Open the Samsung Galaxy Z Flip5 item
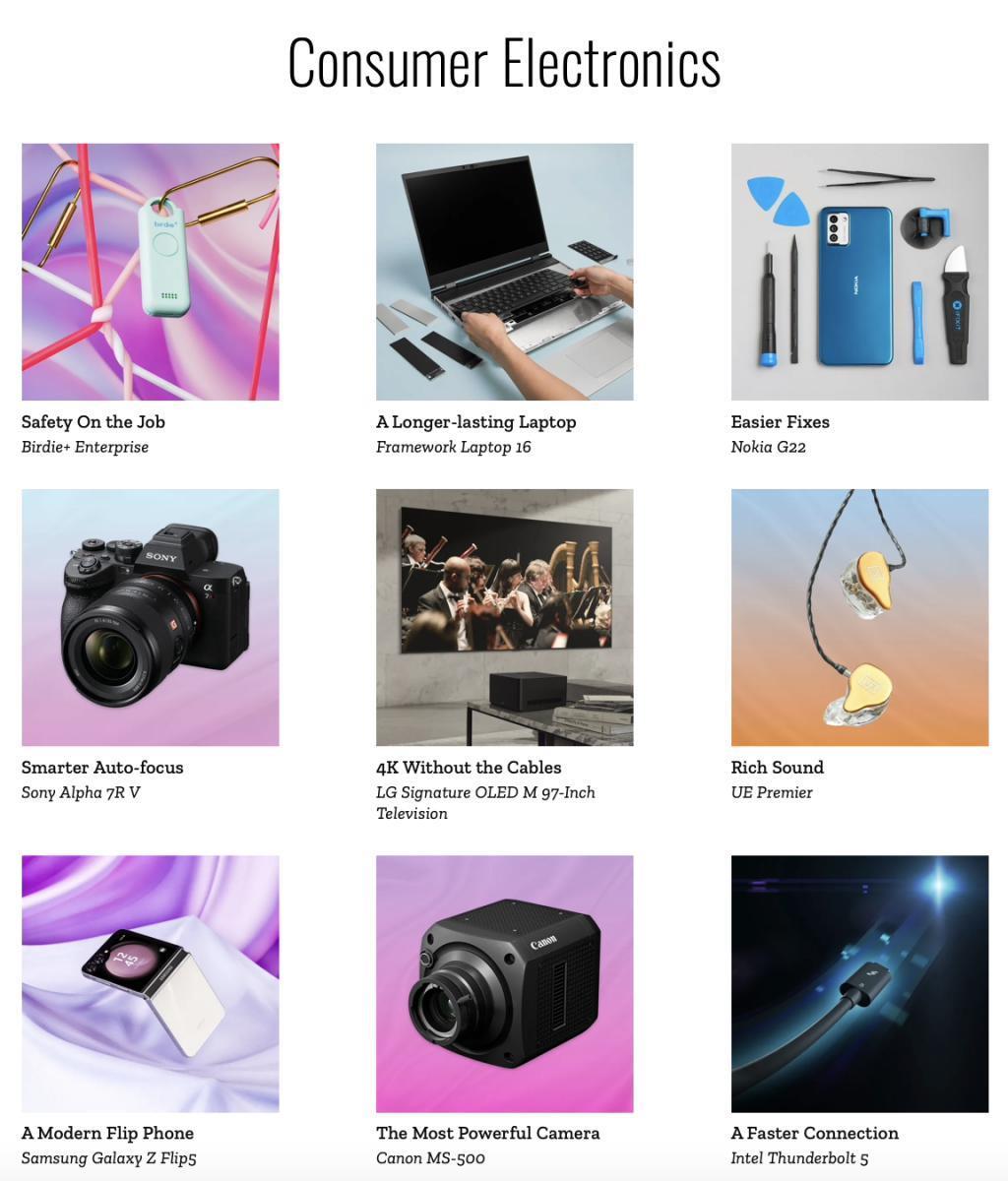 coord(150,983)
